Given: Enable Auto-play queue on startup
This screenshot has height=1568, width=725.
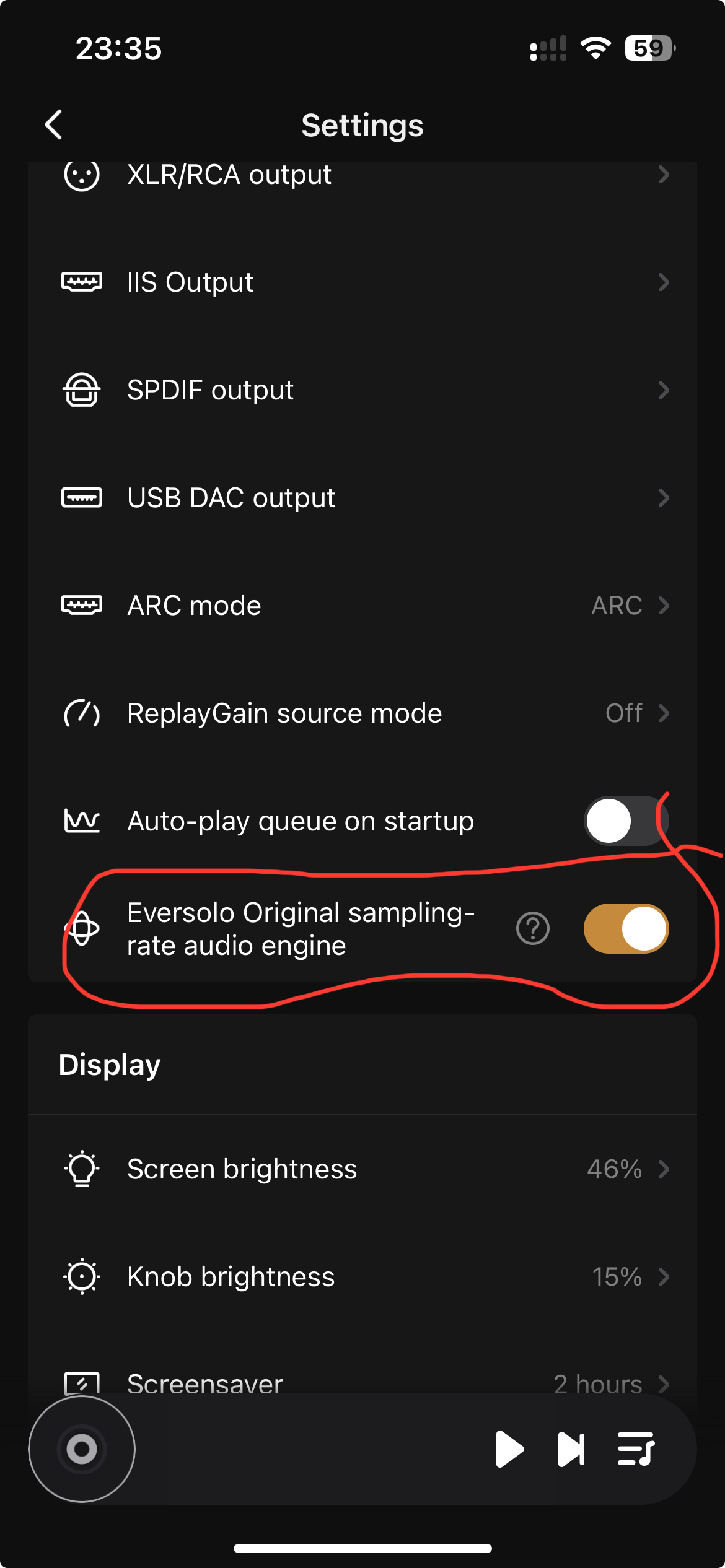Looking at the screenshot, I should coord(626,821).
